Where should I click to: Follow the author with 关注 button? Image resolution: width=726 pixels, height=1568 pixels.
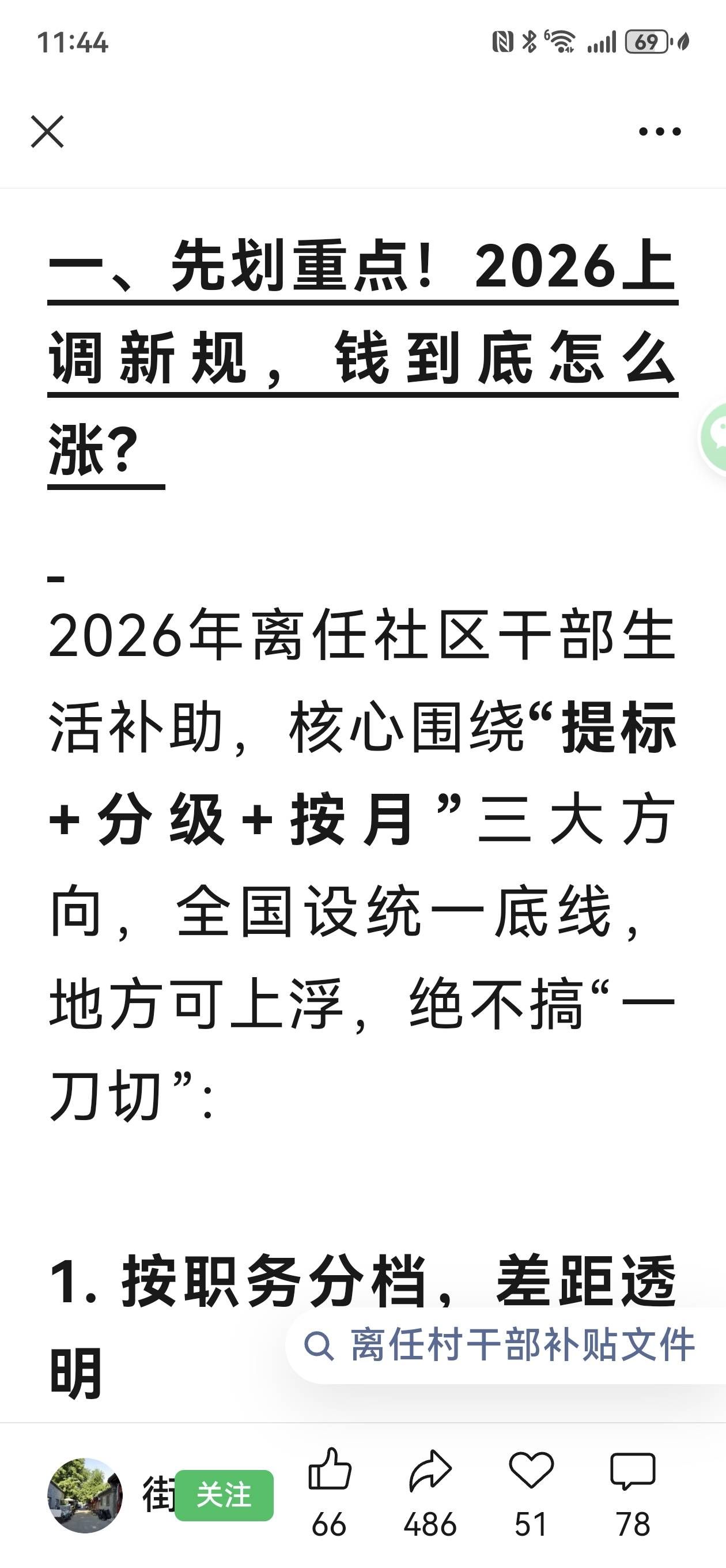224,1495
